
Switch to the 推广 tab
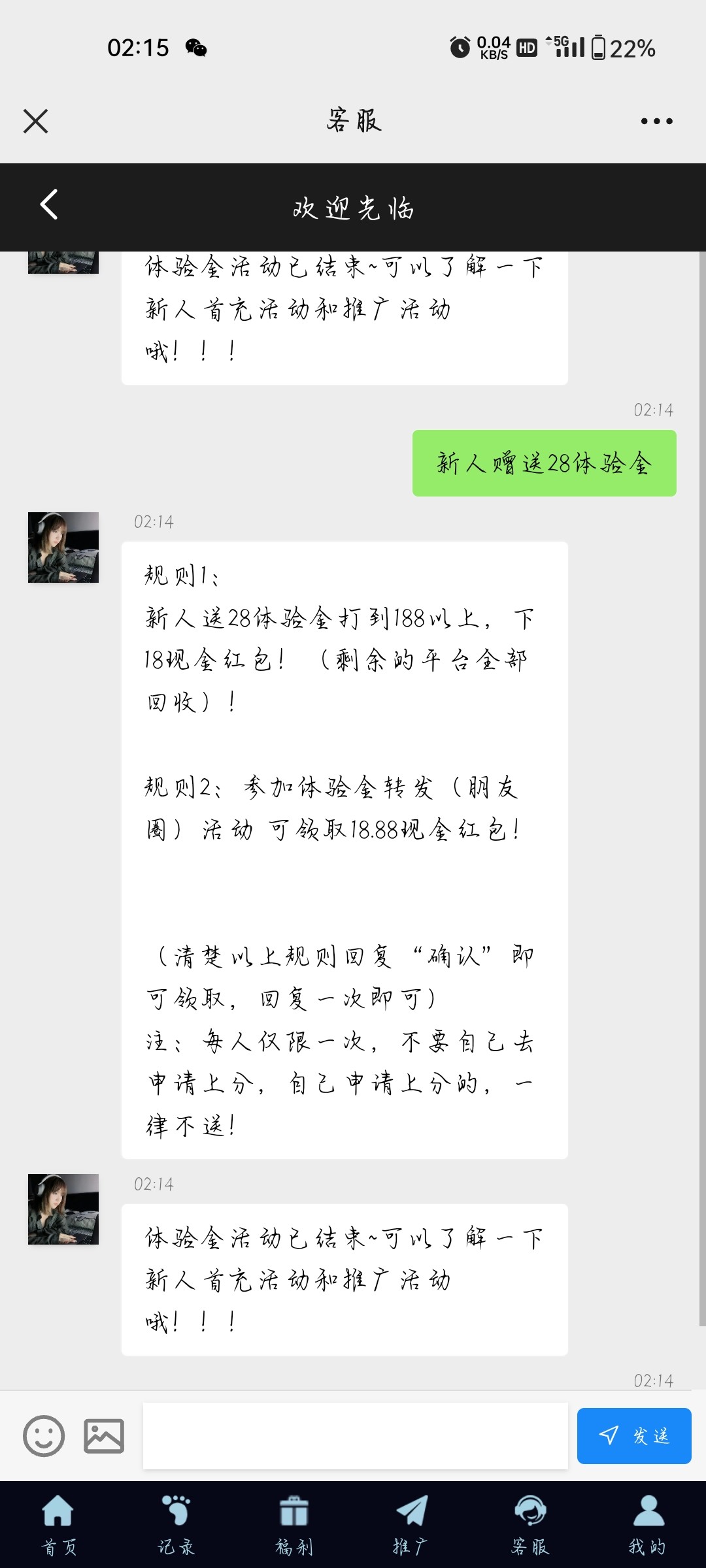[x=411, y=1525]
